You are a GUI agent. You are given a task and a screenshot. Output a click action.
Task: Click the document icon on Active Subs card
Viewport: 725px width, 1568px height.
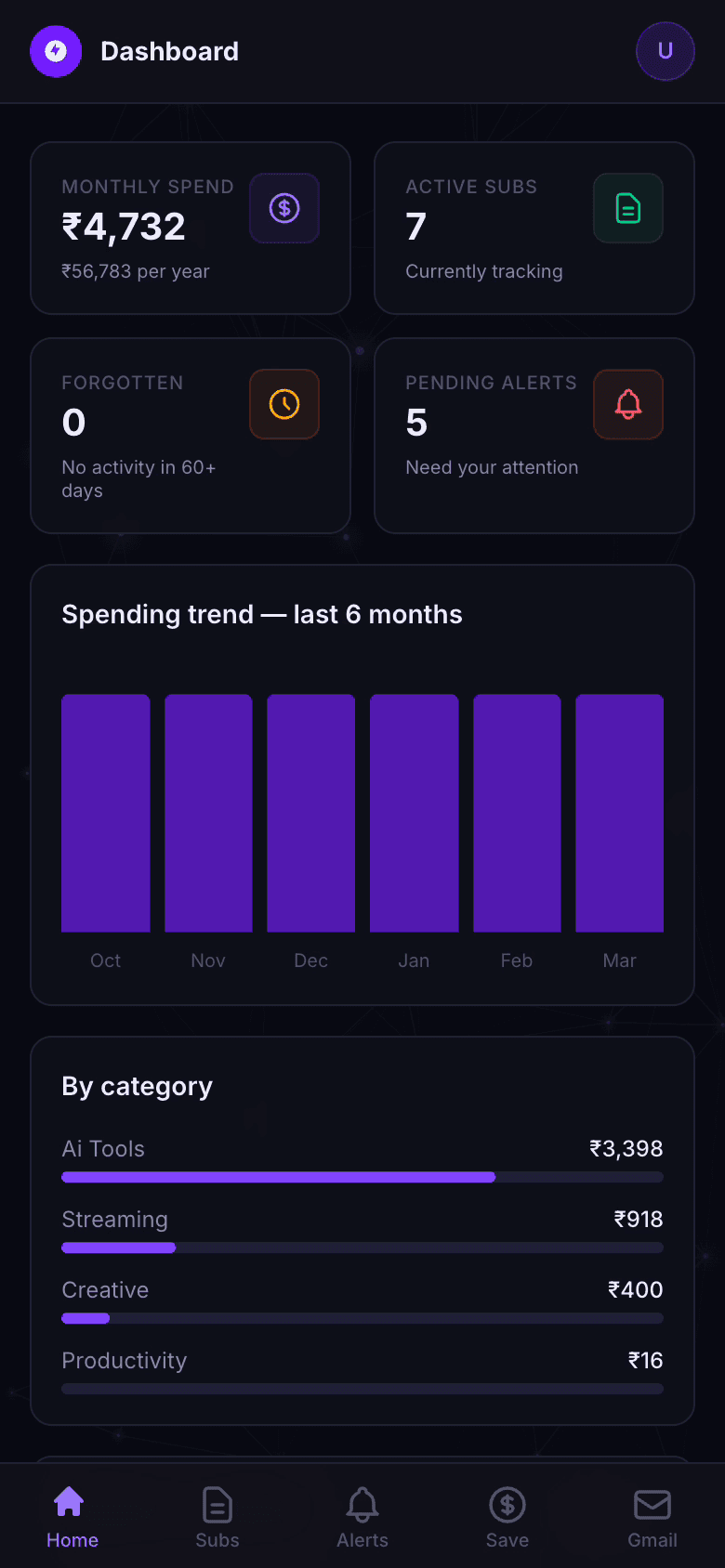[627, 208]
